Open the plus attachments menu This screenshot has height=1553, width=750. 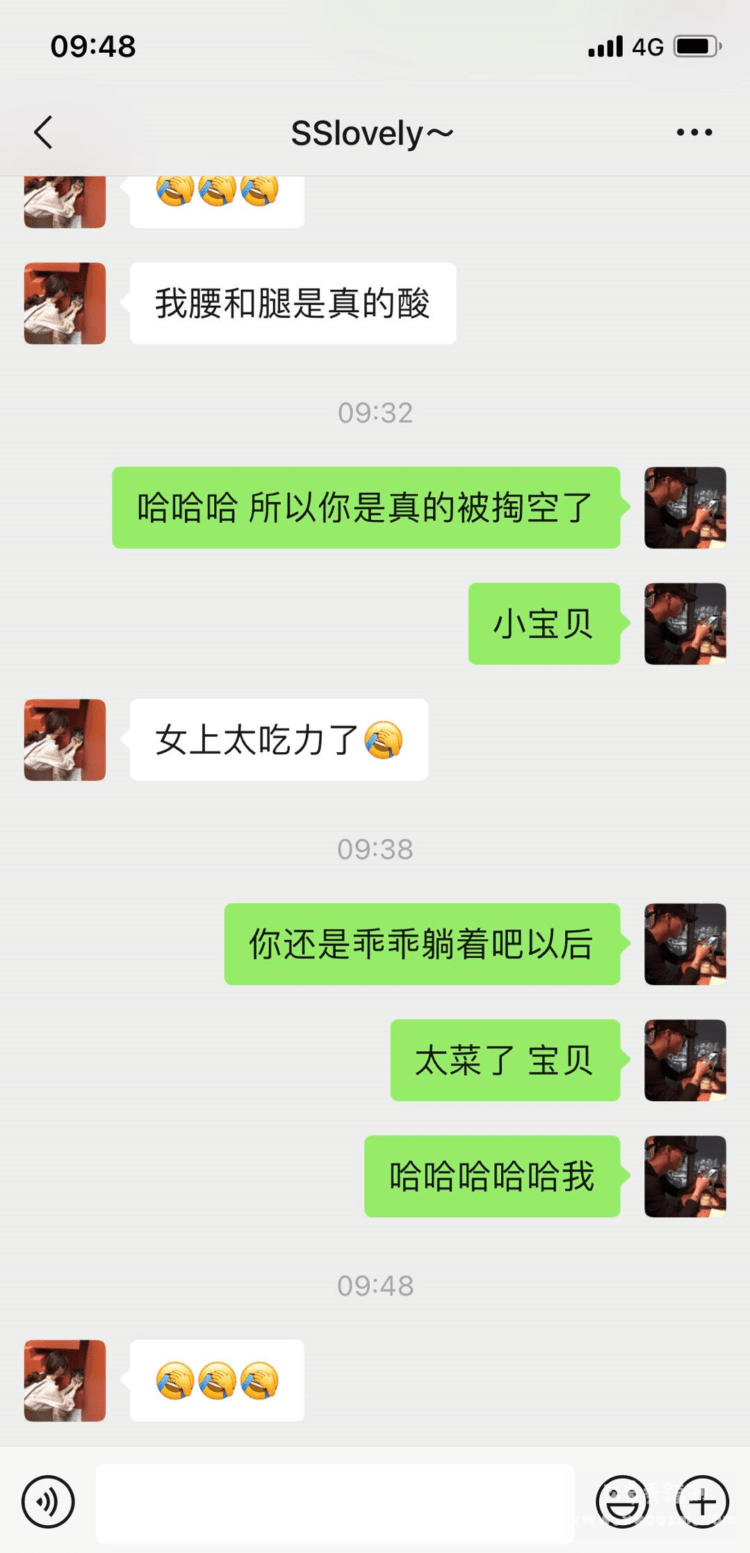tap(703, 1501)
